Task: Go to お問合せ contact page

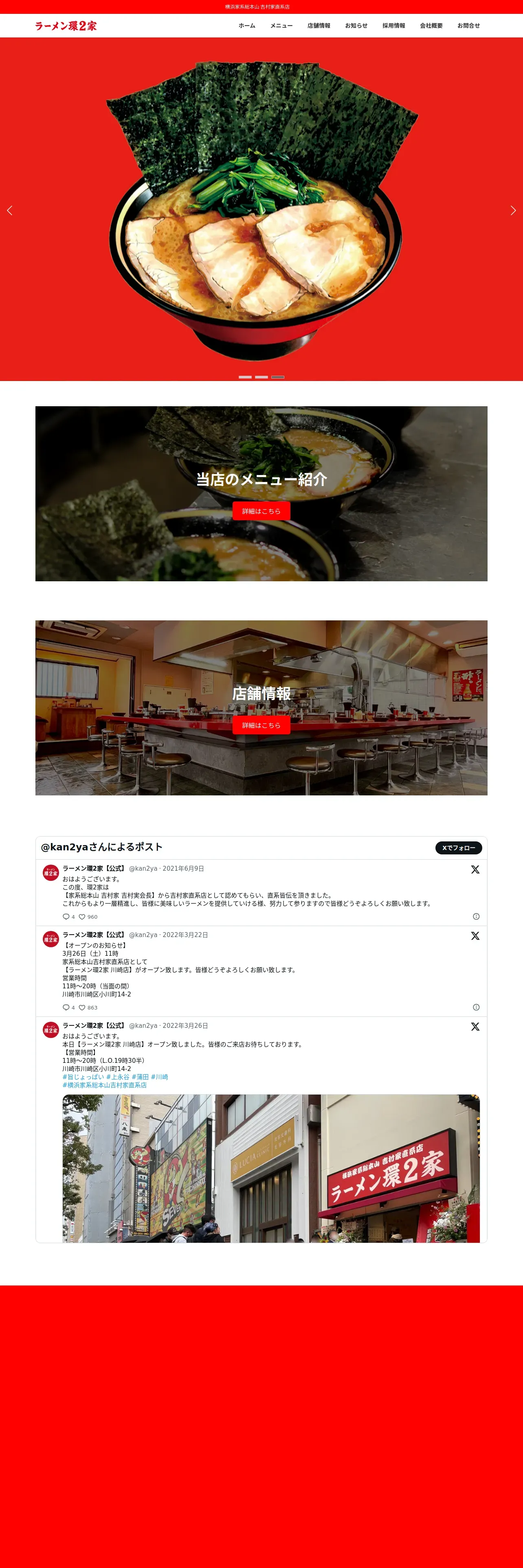Action: pos(468,26)
